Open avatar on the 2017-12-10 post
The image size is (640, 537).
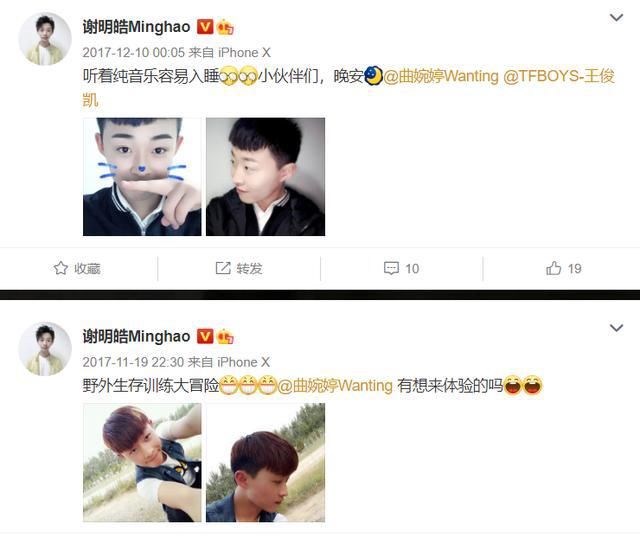45,39
